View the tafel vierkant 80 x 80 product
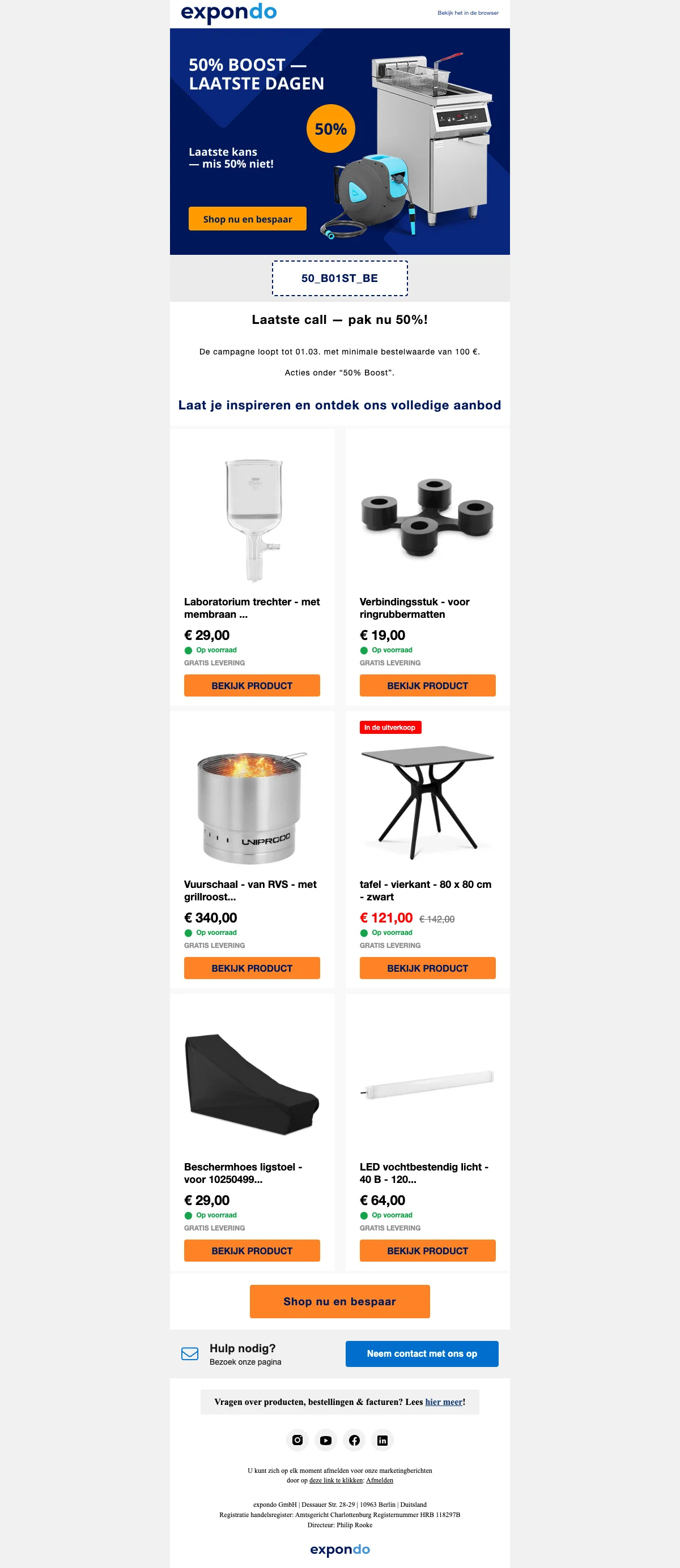The height and width of the screenshot is (1568, 680). click(x=427, y=968)
